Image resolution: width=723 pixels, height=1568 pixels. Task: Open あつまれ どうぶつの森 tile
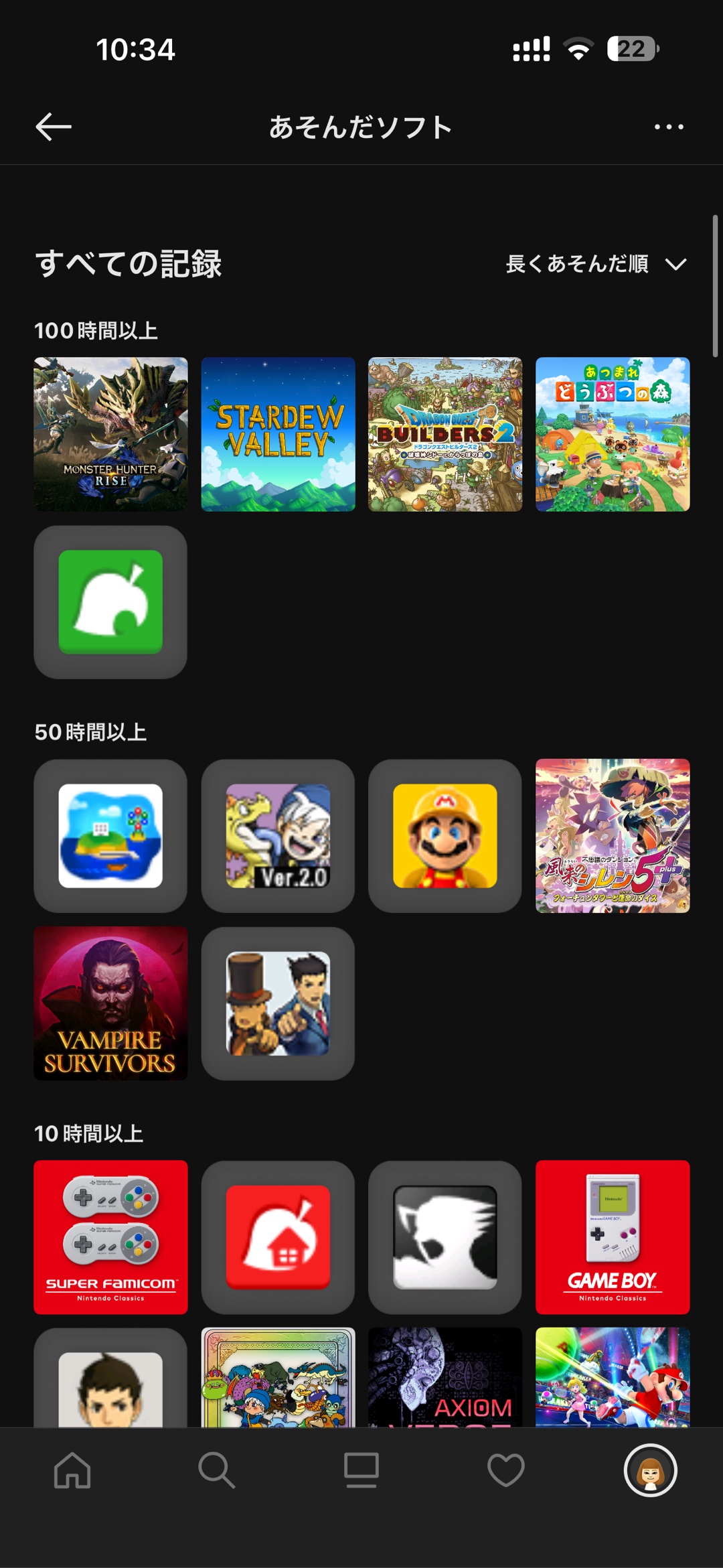point(612,434)
